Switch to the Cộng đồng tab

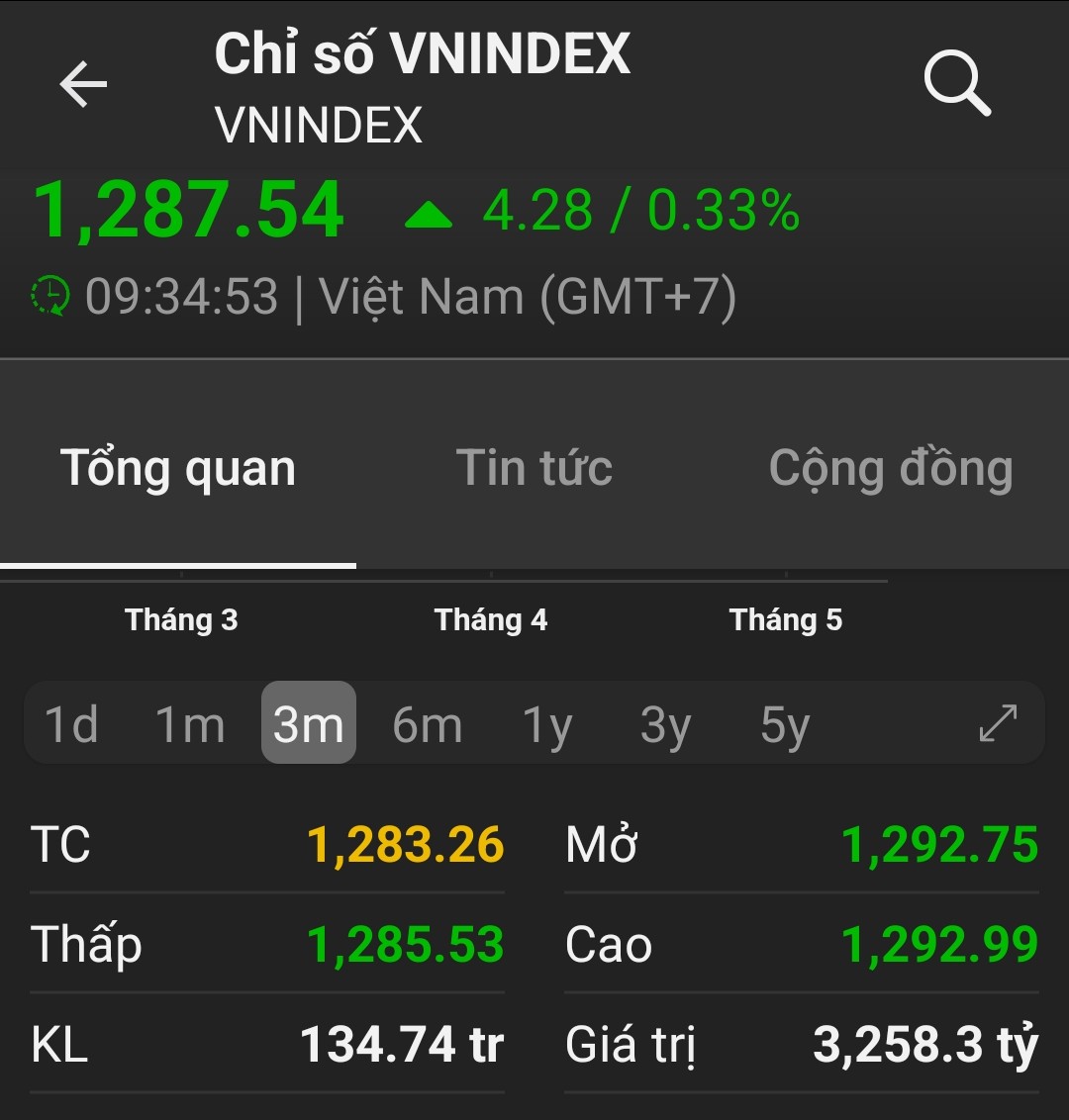coord(890,468)
